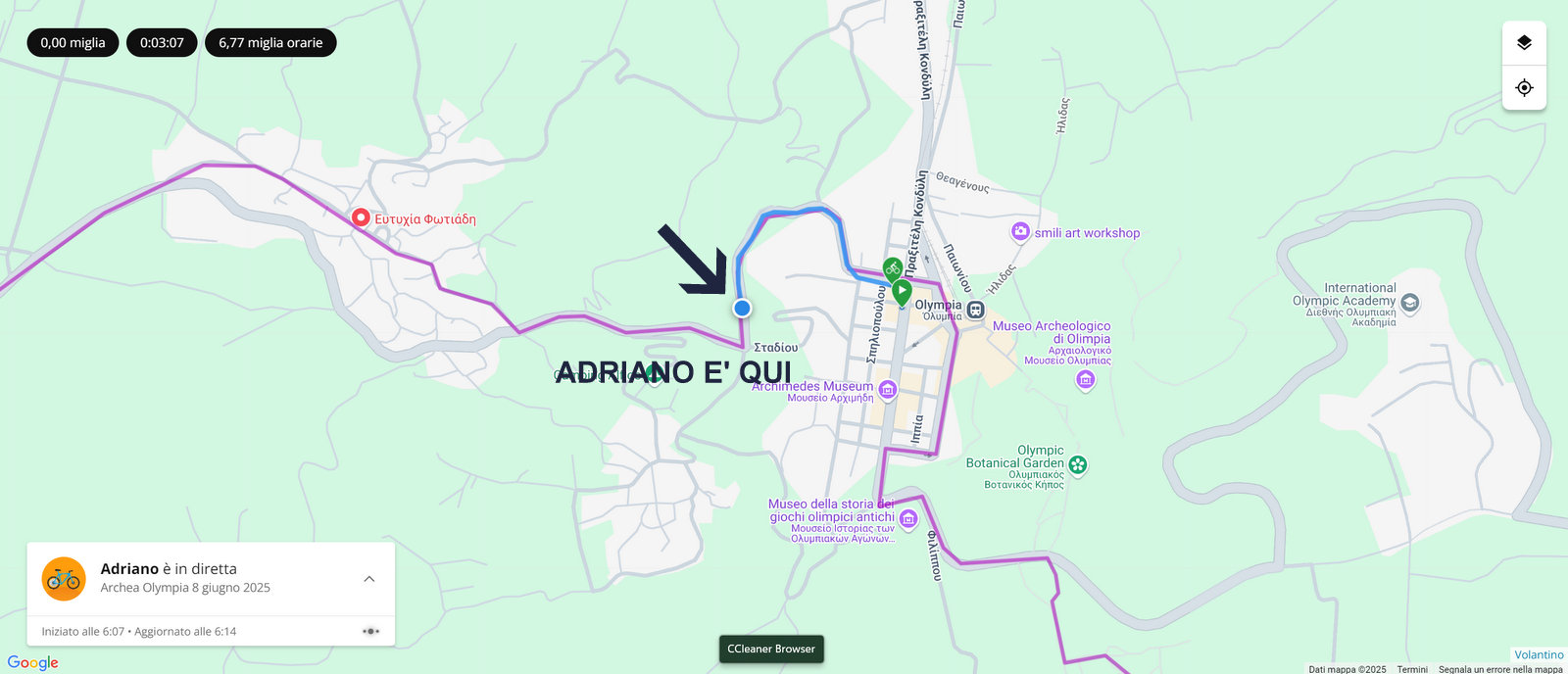Tap the green start flag marker
The width and height of the screenshot is (1568, 674).
coord(902,291)
